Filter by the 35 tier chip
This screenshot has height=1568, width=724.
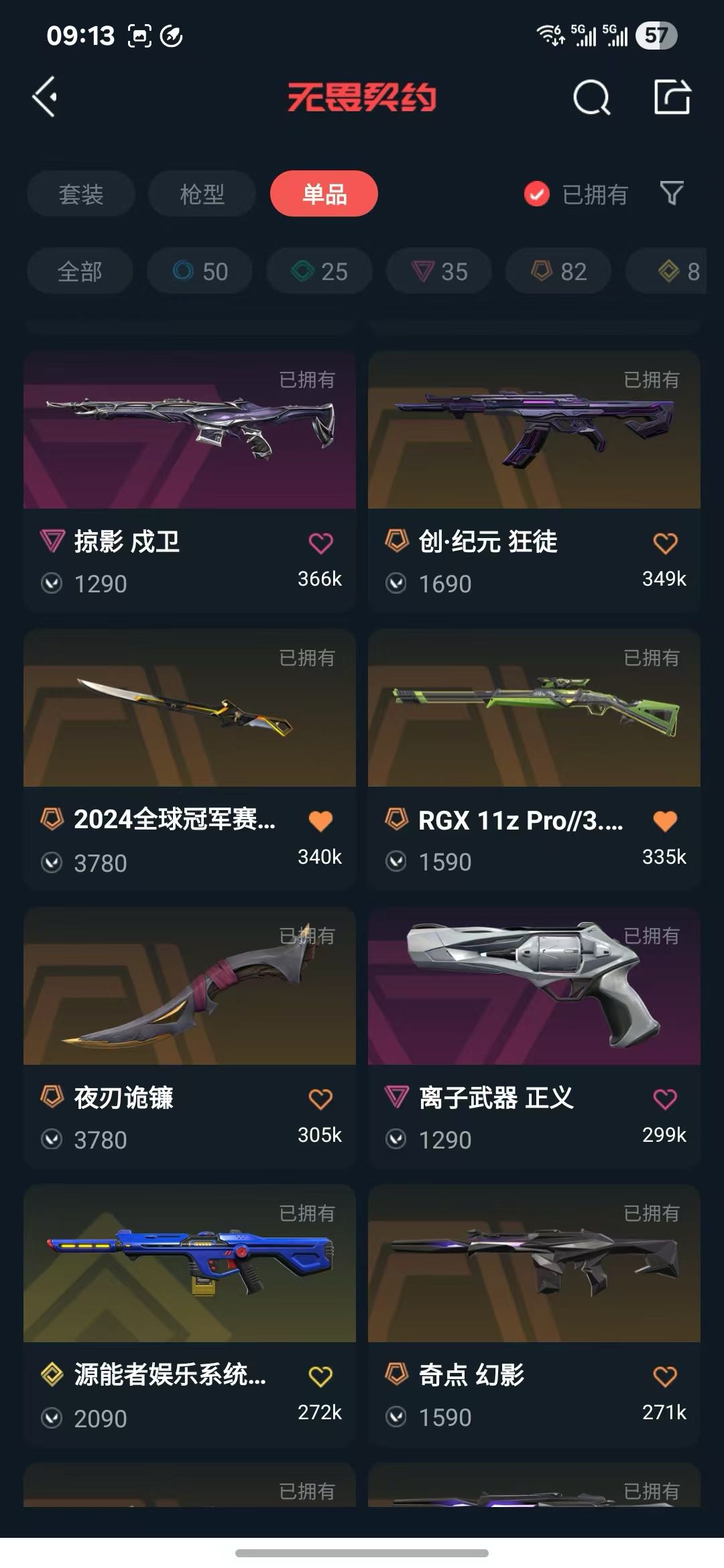(x=439, y=271)
